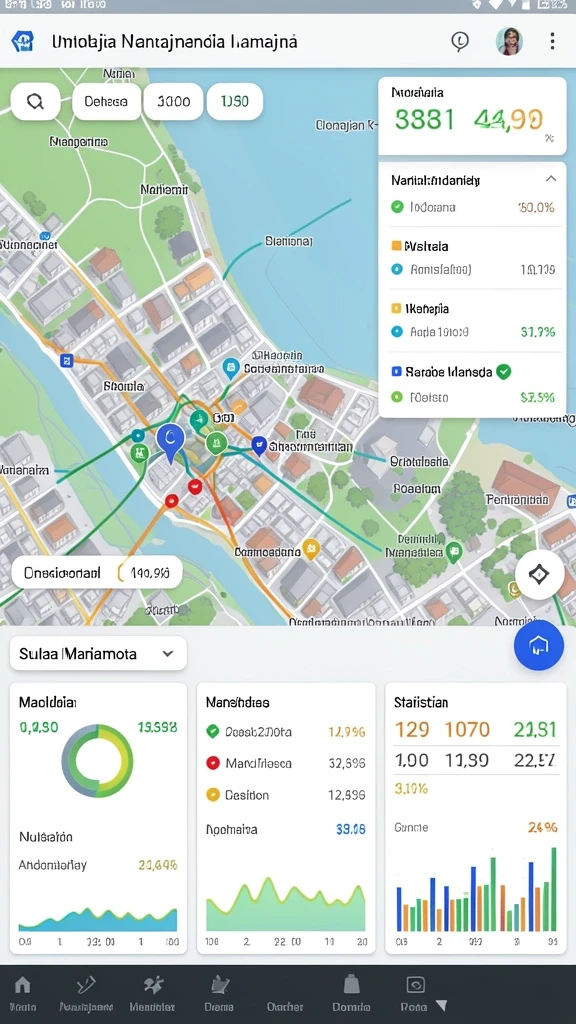576x1024 pixels.
Task: Open the Statistian card
Action: (x=475, y=819)
